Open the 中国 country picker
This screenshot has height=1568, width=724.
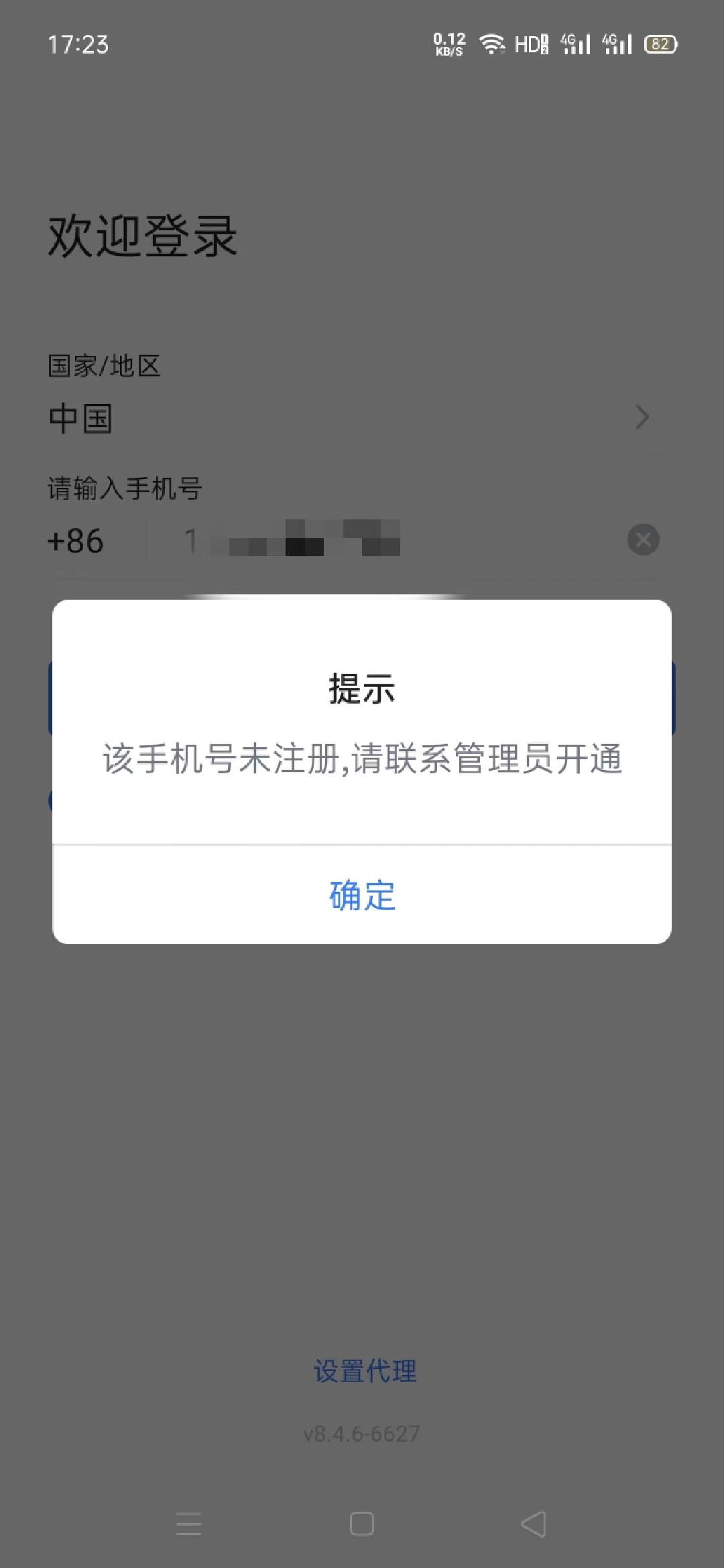click(80, 417)
